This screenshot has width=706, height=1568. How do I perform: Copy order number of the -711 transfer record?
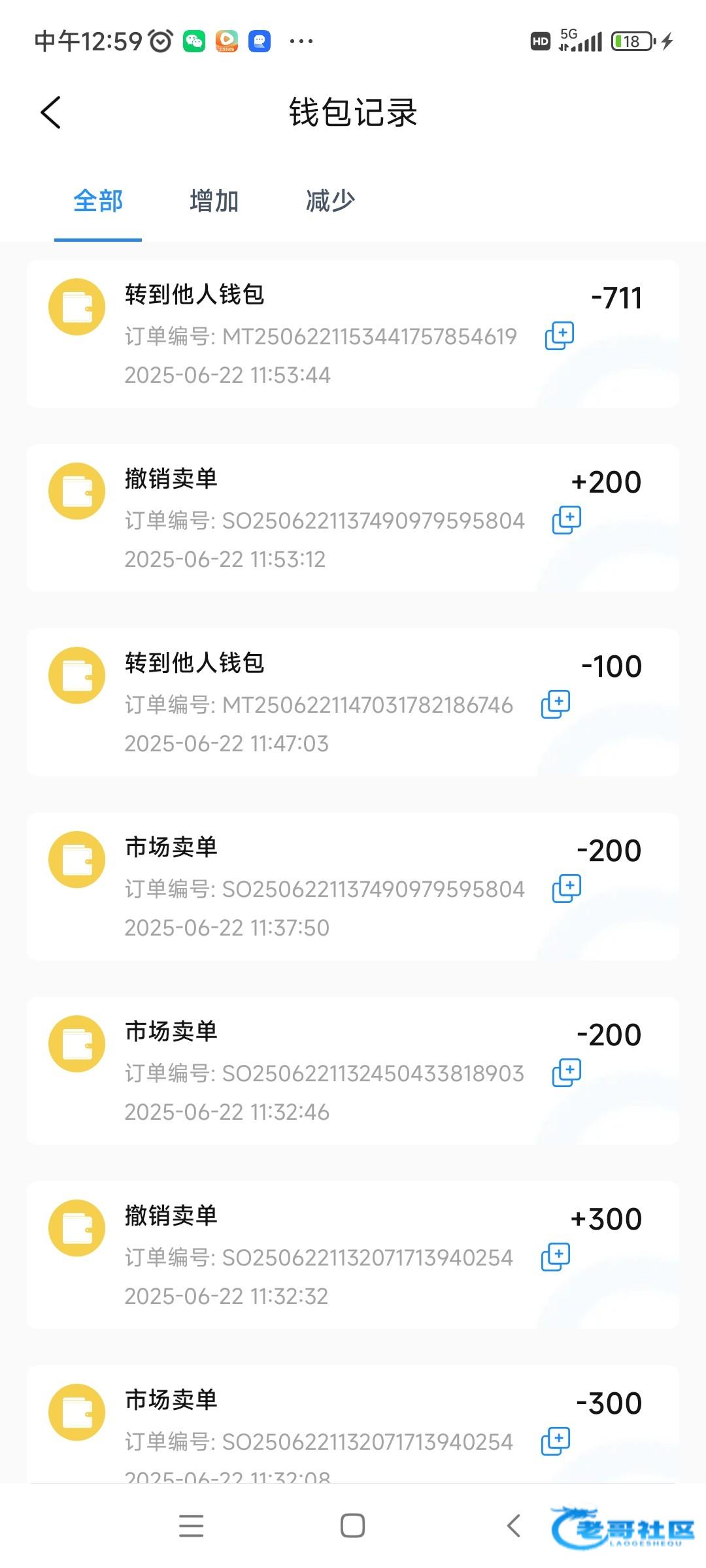(560, 336)
